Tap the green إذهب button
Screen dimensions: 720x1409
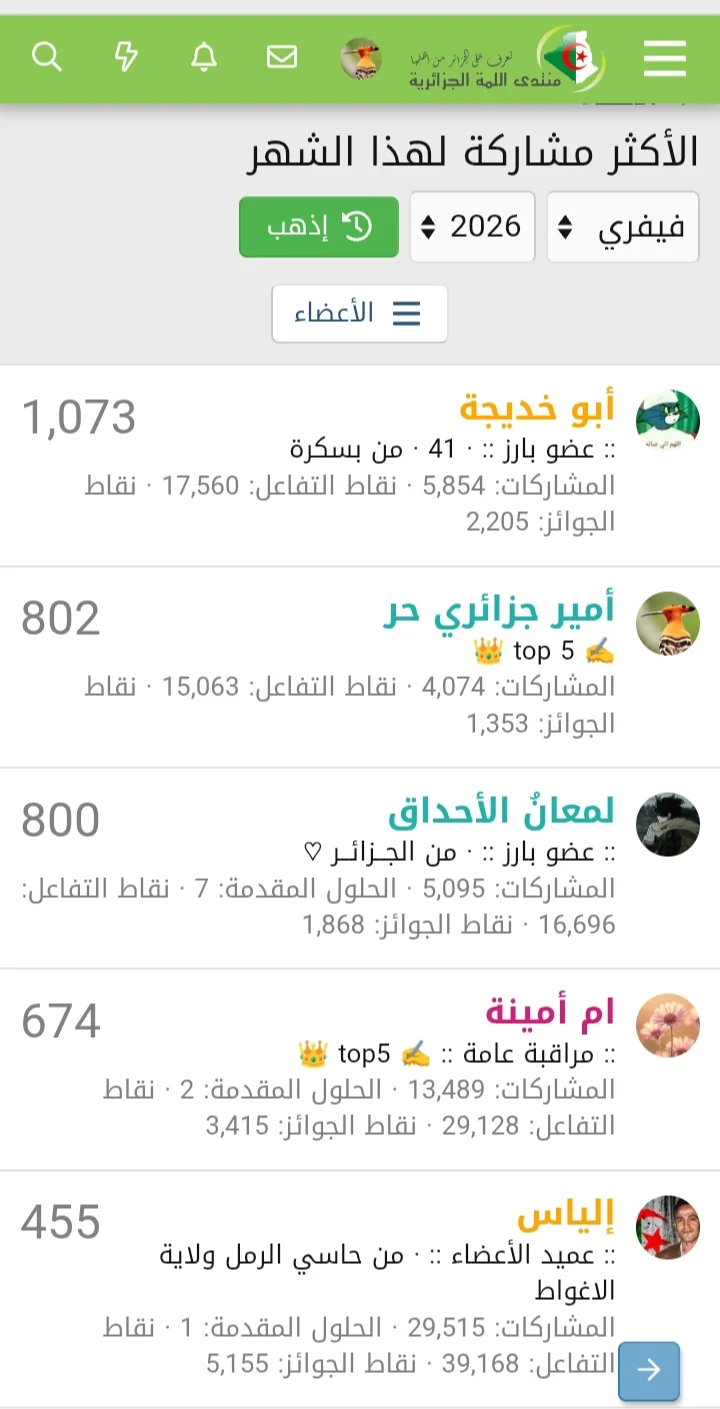[318, 227]
